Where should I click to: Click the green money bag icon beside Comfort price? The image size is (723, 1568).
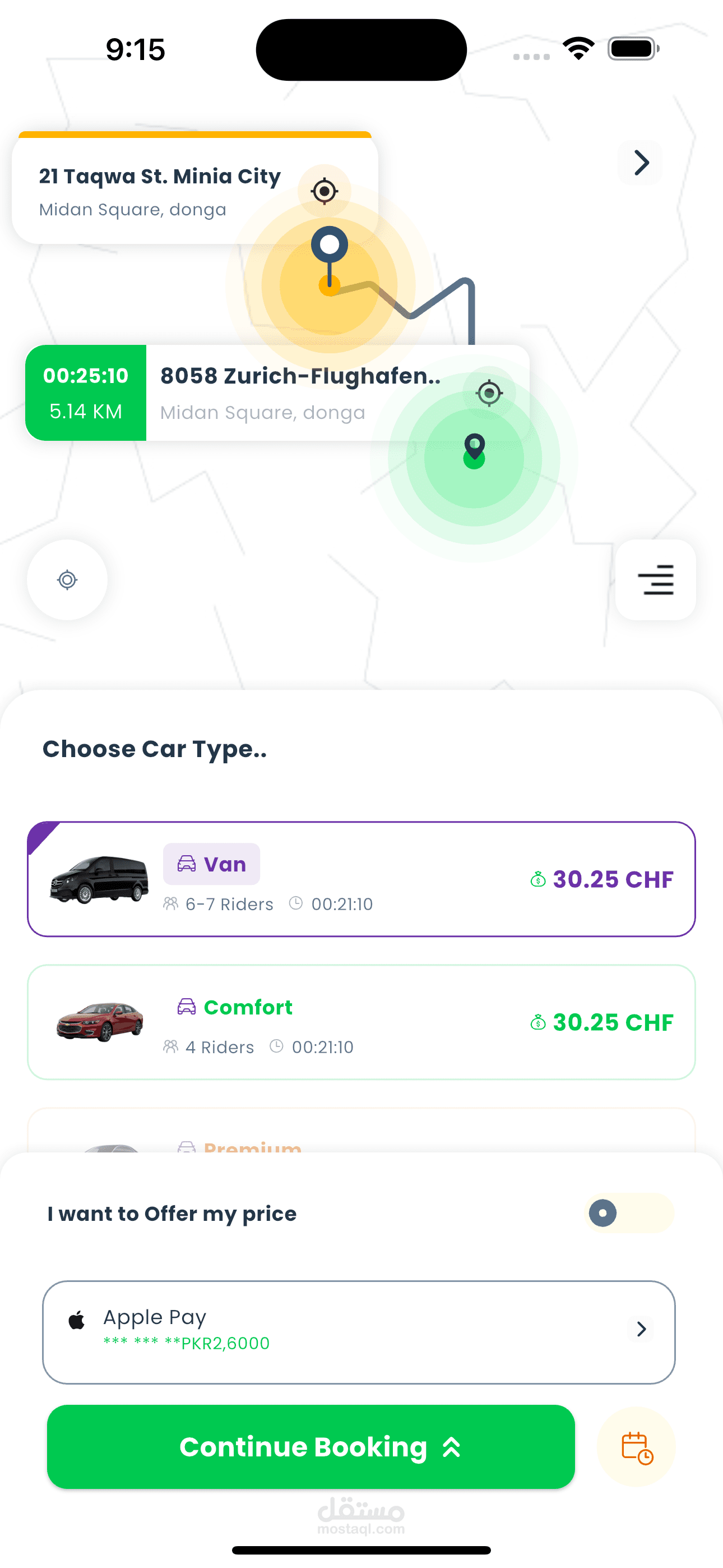[x=538, y=1022]
